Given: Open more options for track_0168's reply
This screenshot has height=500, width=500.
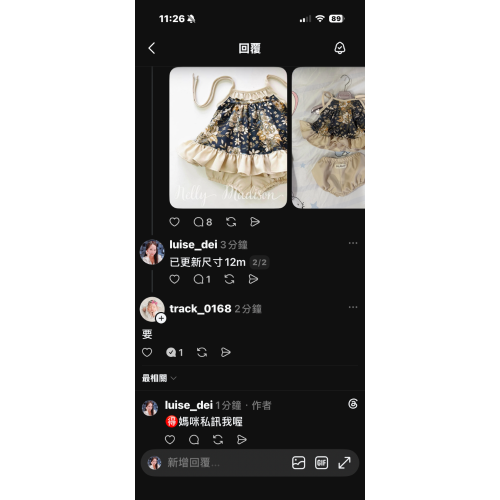Looking at the screenshot, I should [x=353, y=307].
